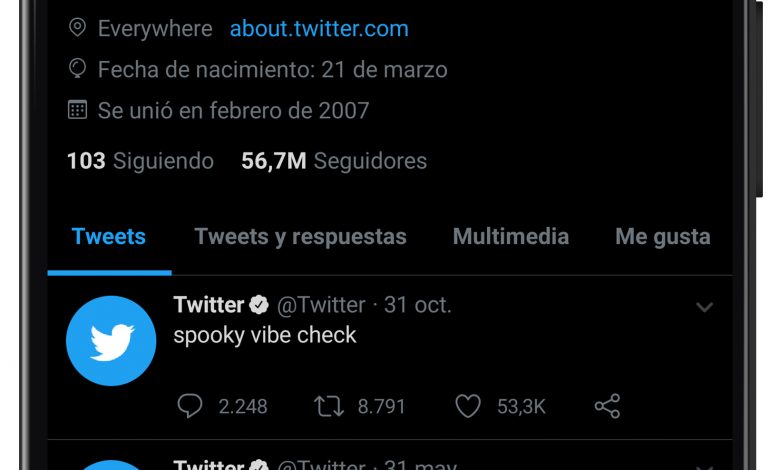Like the spooky vibe check tweet
Screen dimensions: 780x470
468,406
